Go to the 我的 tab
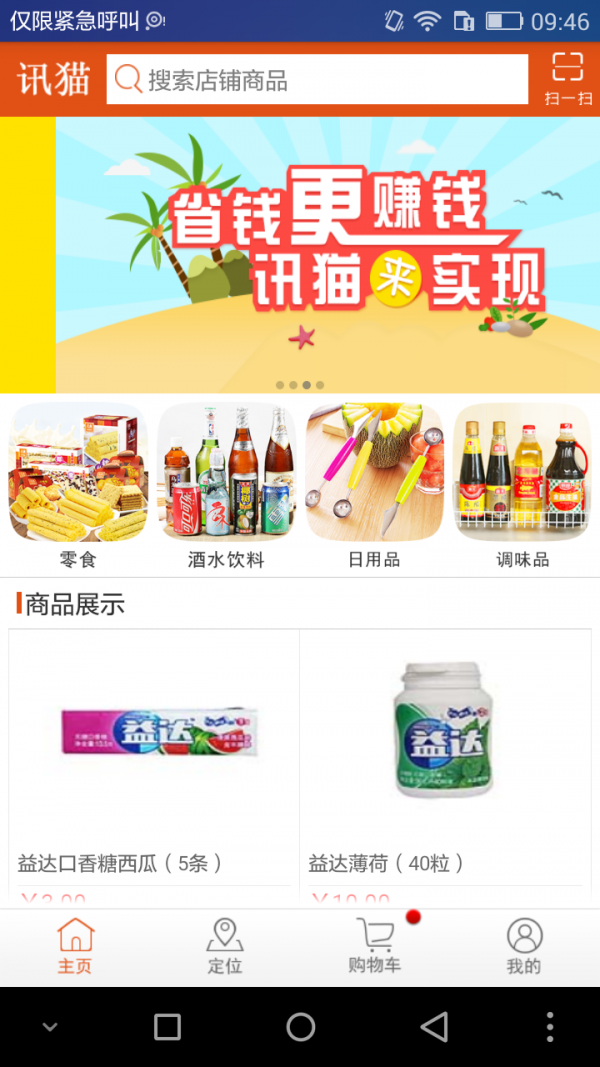The image size is (600, 1067). point(524,947)
